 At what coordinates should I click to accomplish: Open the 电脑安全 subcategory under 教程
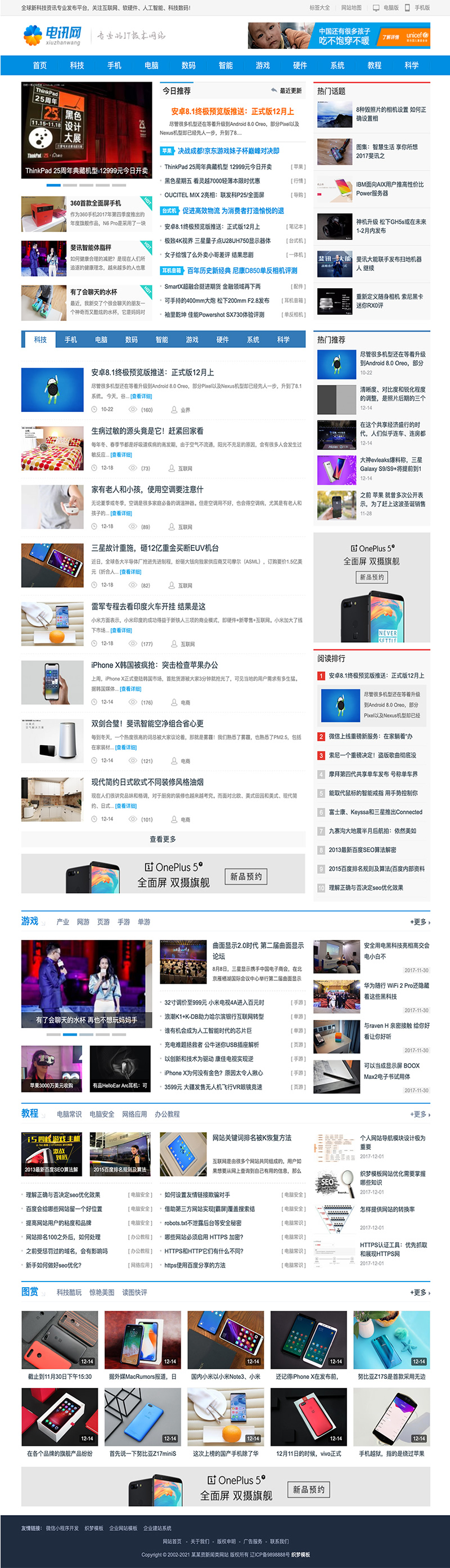(x=102, y=1114)
